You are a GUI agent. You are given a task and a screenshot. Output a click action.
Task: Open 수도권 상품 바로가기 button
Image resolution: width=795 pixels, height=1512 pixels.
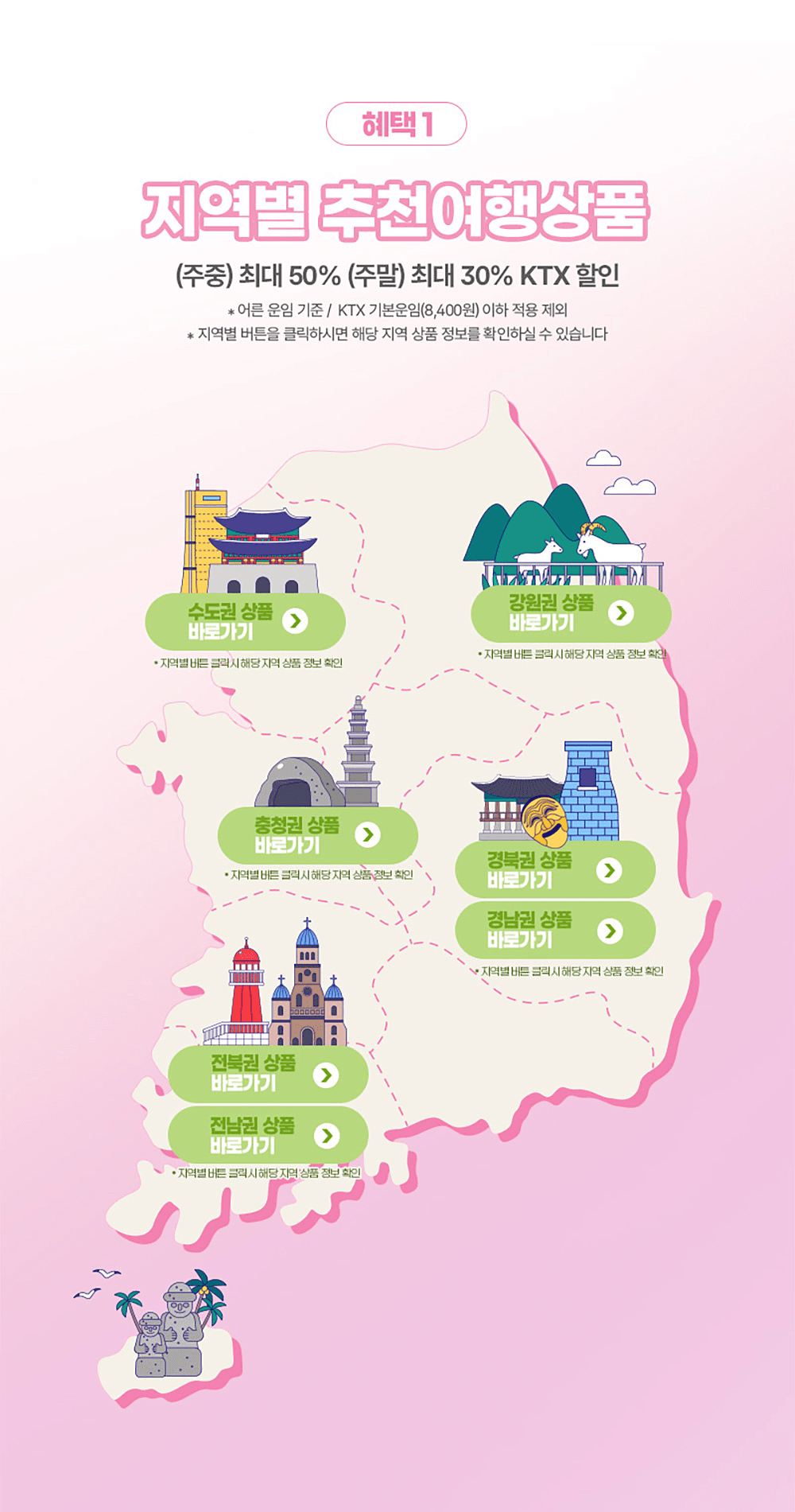(x=245, y=621)
